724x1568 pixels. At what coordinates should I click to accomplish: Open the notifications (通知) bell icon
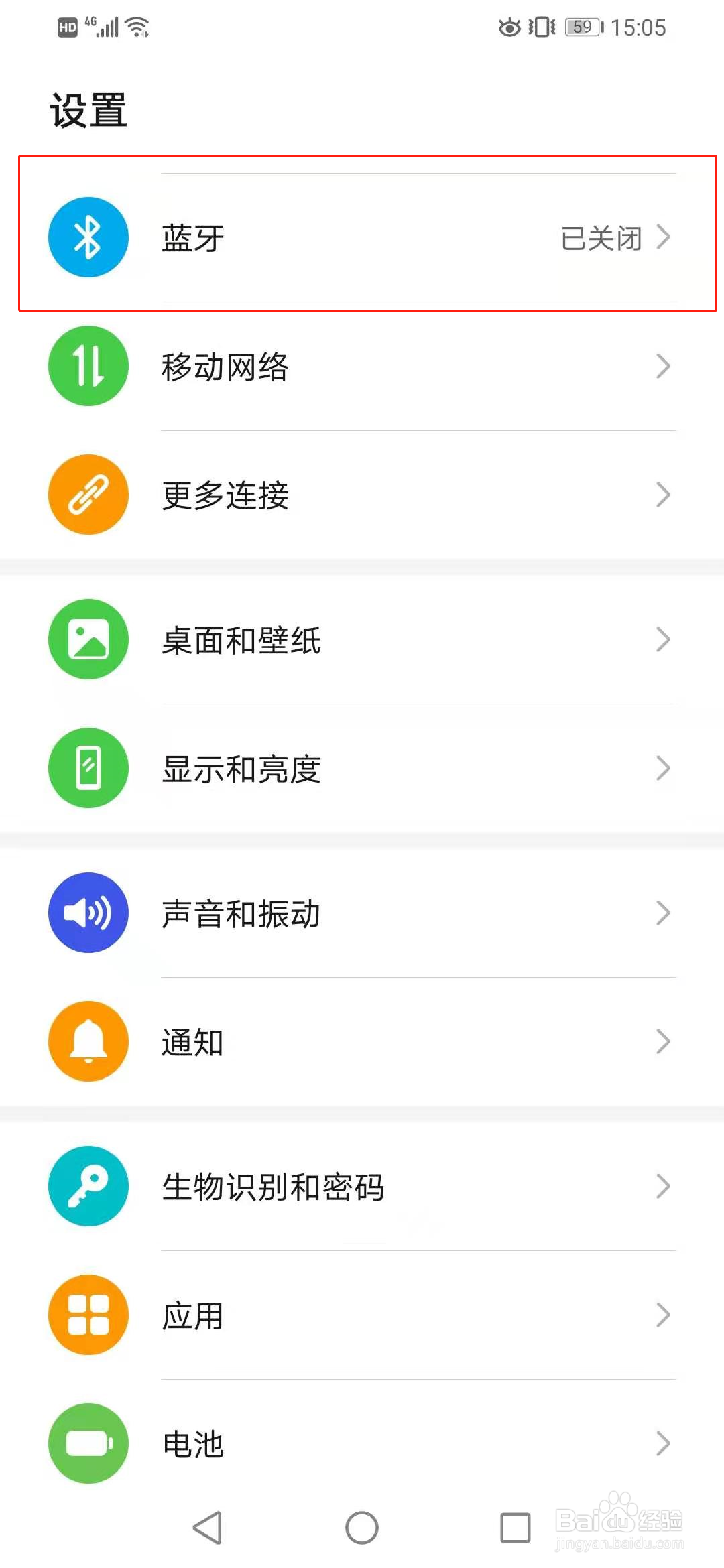click(88, 1043)
